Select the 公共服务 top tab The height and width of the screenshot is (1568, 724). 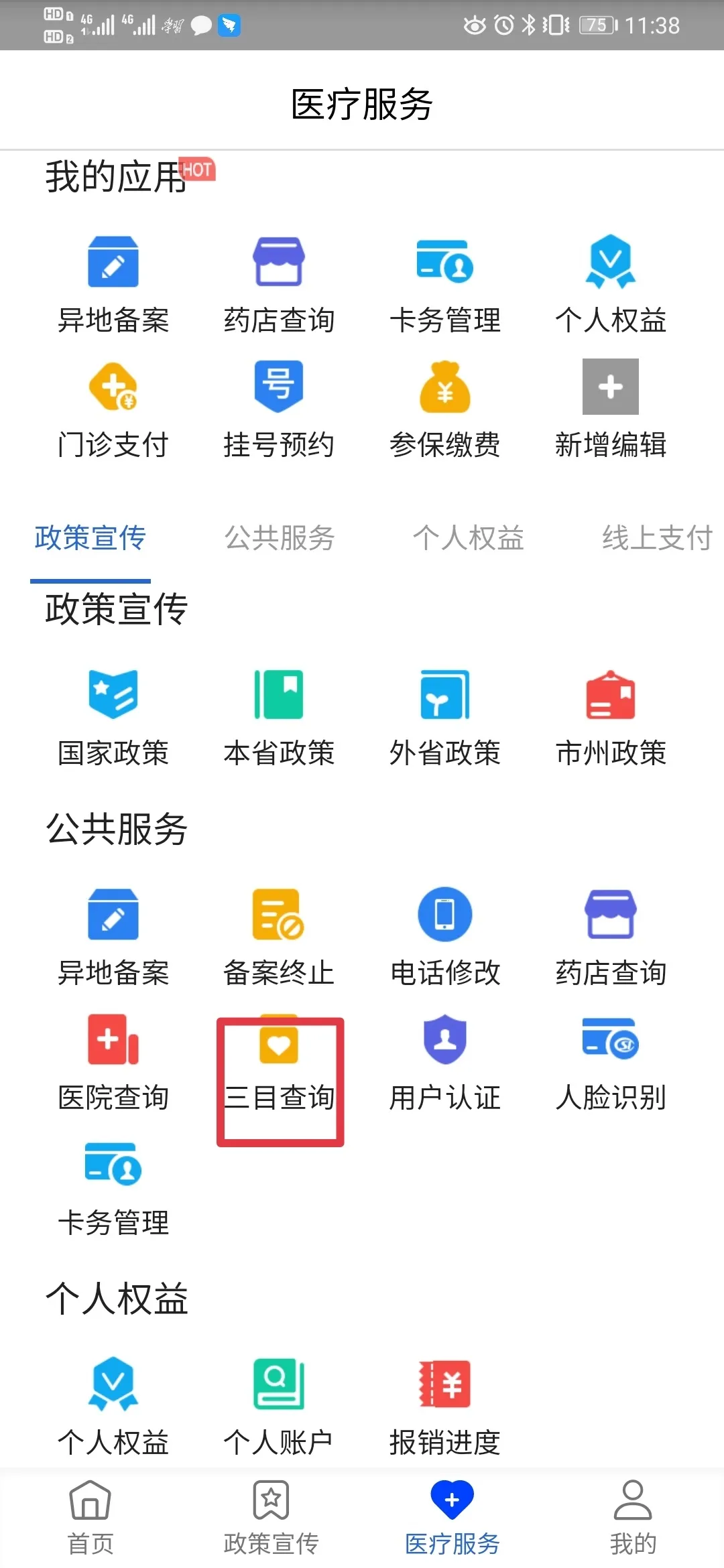(280, 538)
